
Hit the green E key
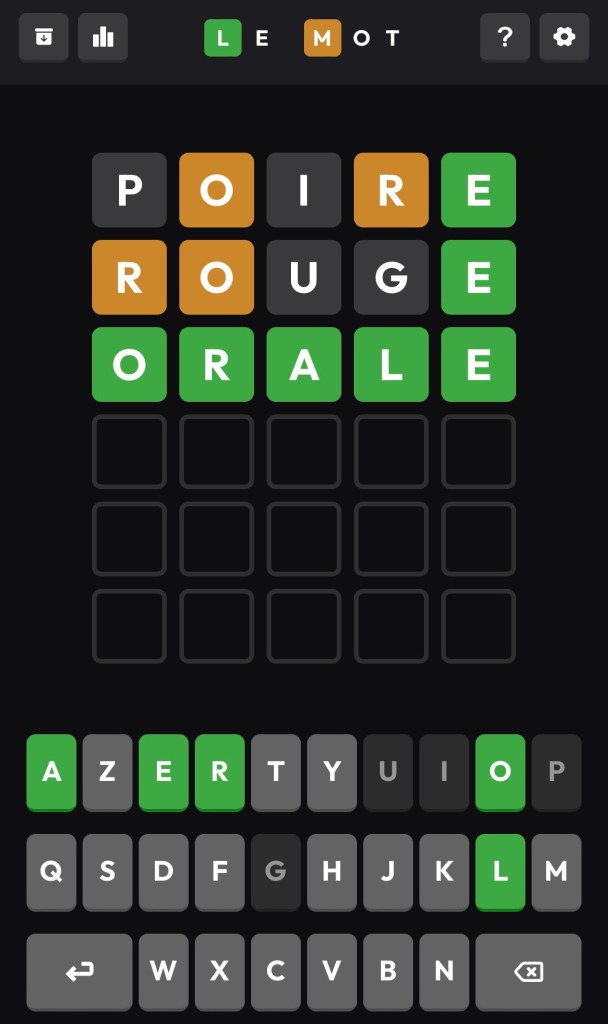coord(163,772)
